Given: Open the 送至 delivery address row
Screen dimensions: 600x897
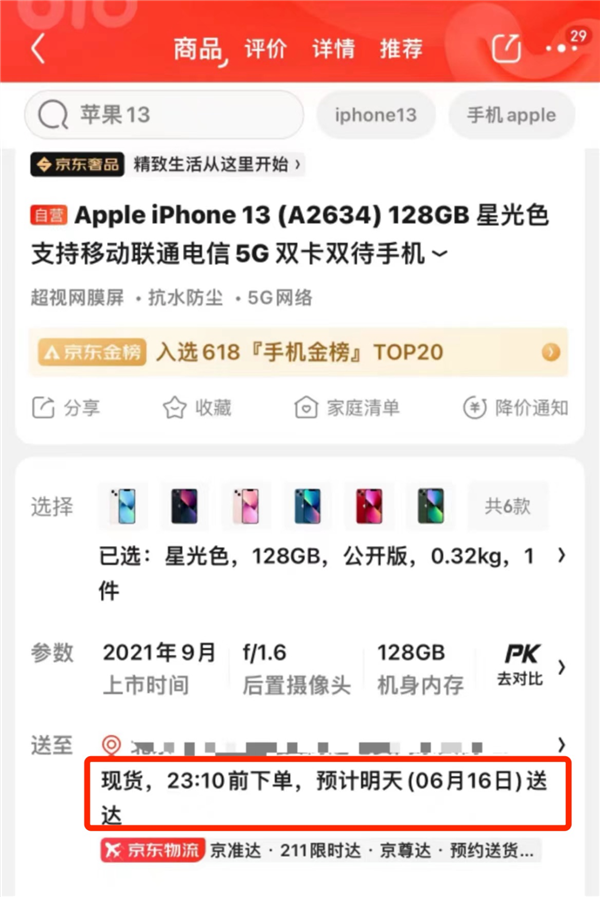Looking at the screenshot, I should (330, 745).
